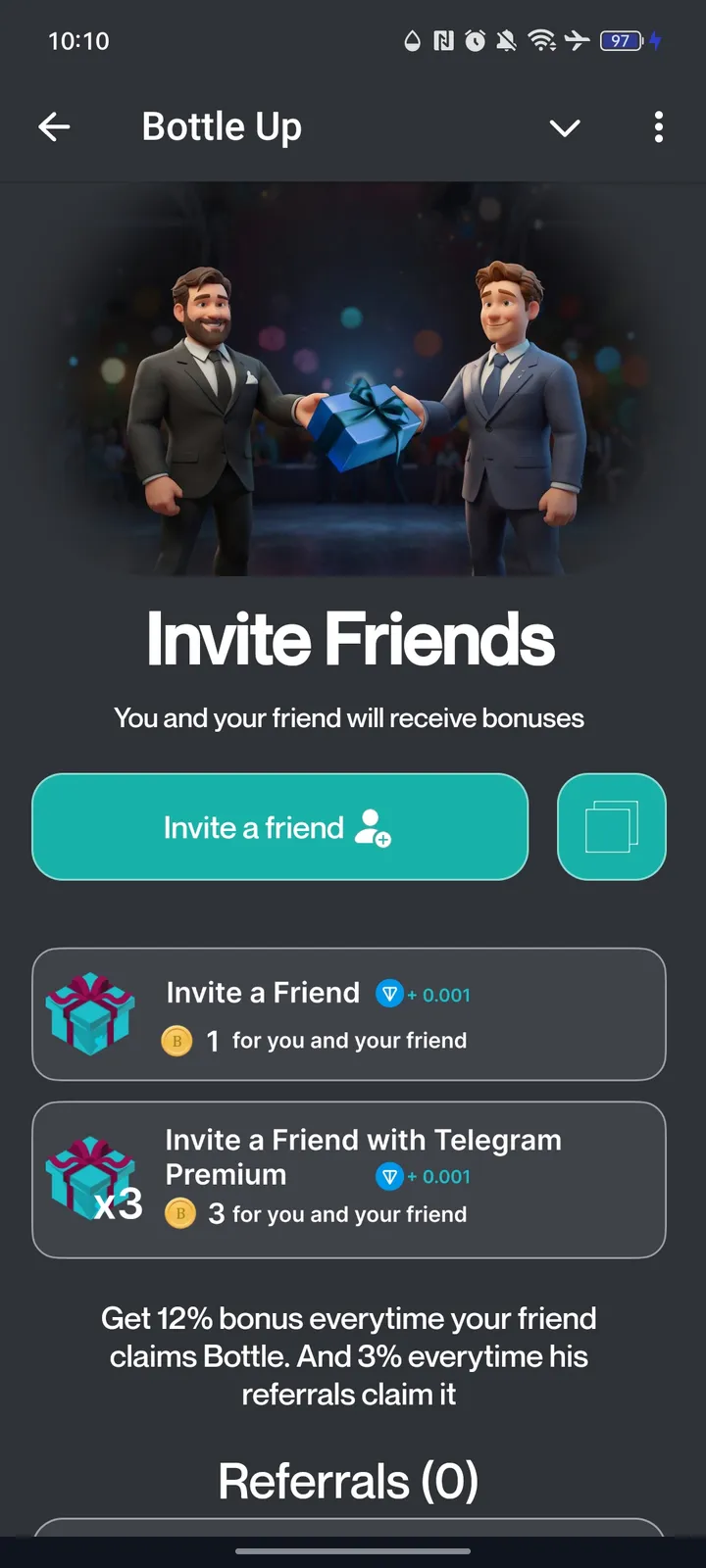The image size is (706, 1568).
Task: Open the three-dot options menu
Action: [658, 127]
